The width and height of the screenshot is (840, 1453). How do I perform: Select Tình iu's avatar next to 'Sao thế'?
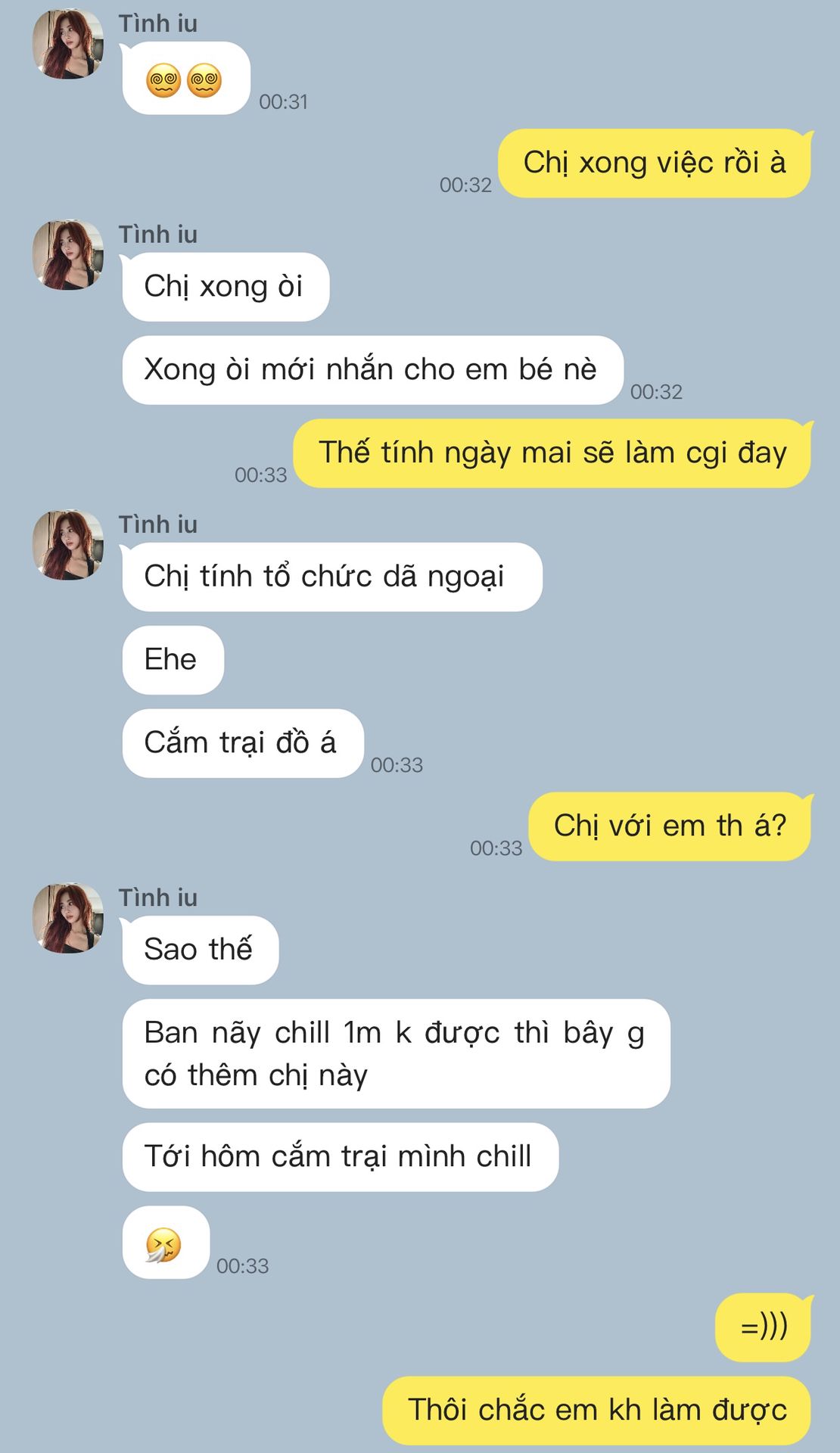pyautogui.click(x=68, y=918)
